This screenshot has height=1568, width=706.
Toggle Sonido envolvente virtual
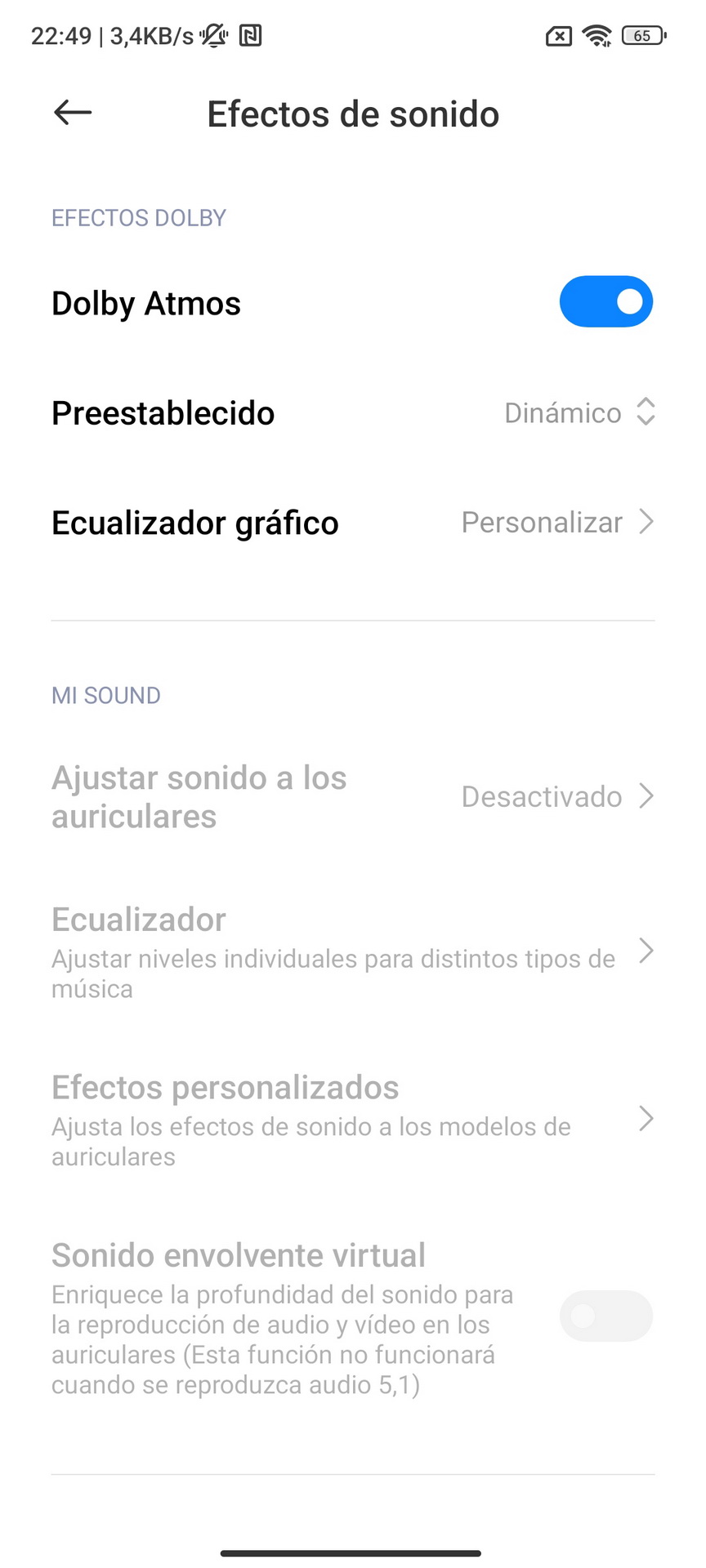coord(605,1316)
